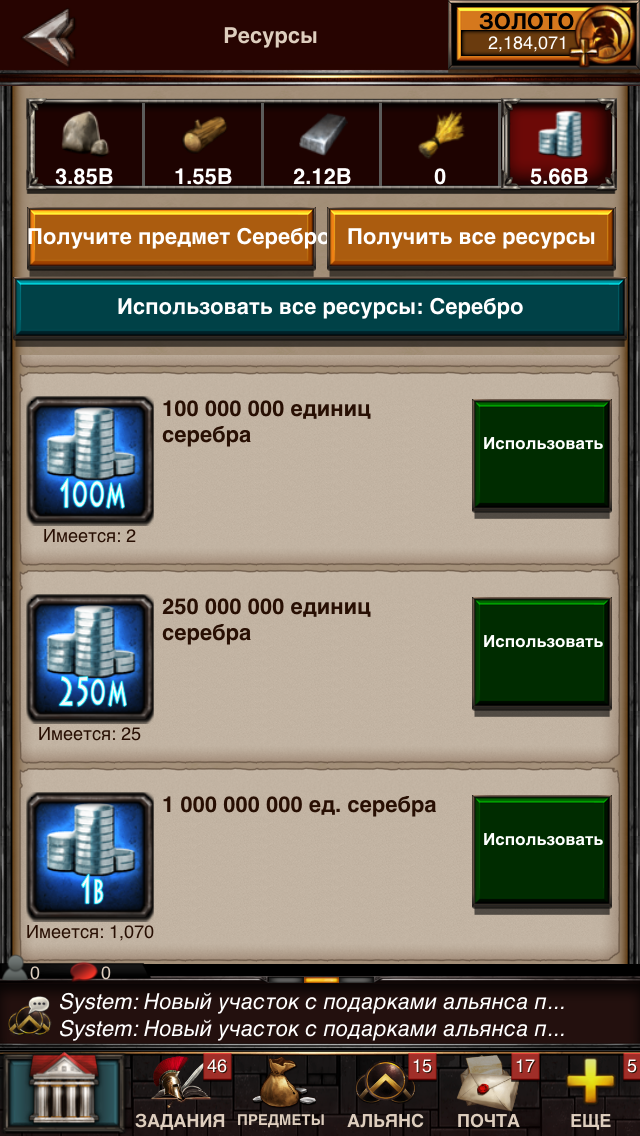Viewport: 640px width, 1136px height.
Task: Tap Получить все ресурсы button
Action: point(471,238)
